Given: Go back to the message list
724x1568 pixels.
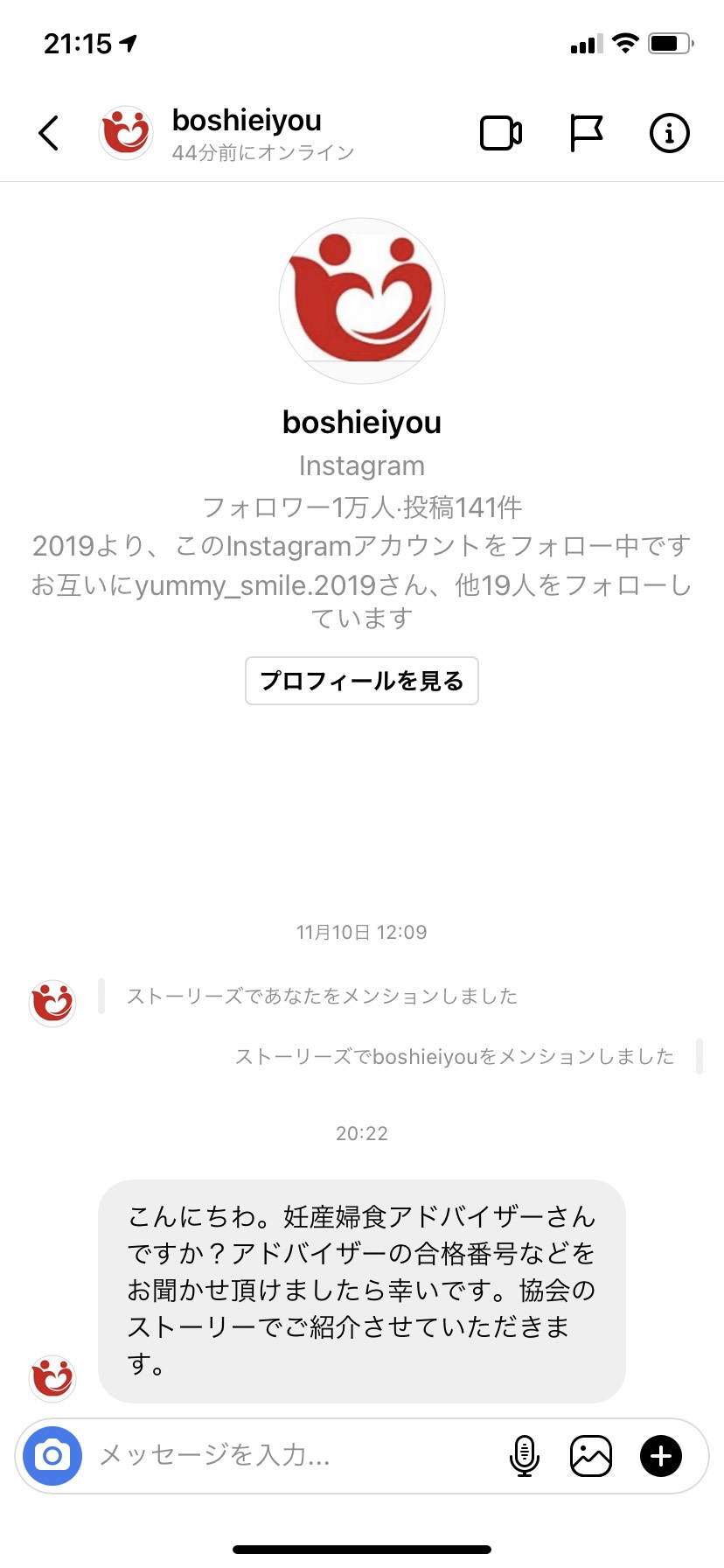Looking at the screenshot, I should point(49,133).
